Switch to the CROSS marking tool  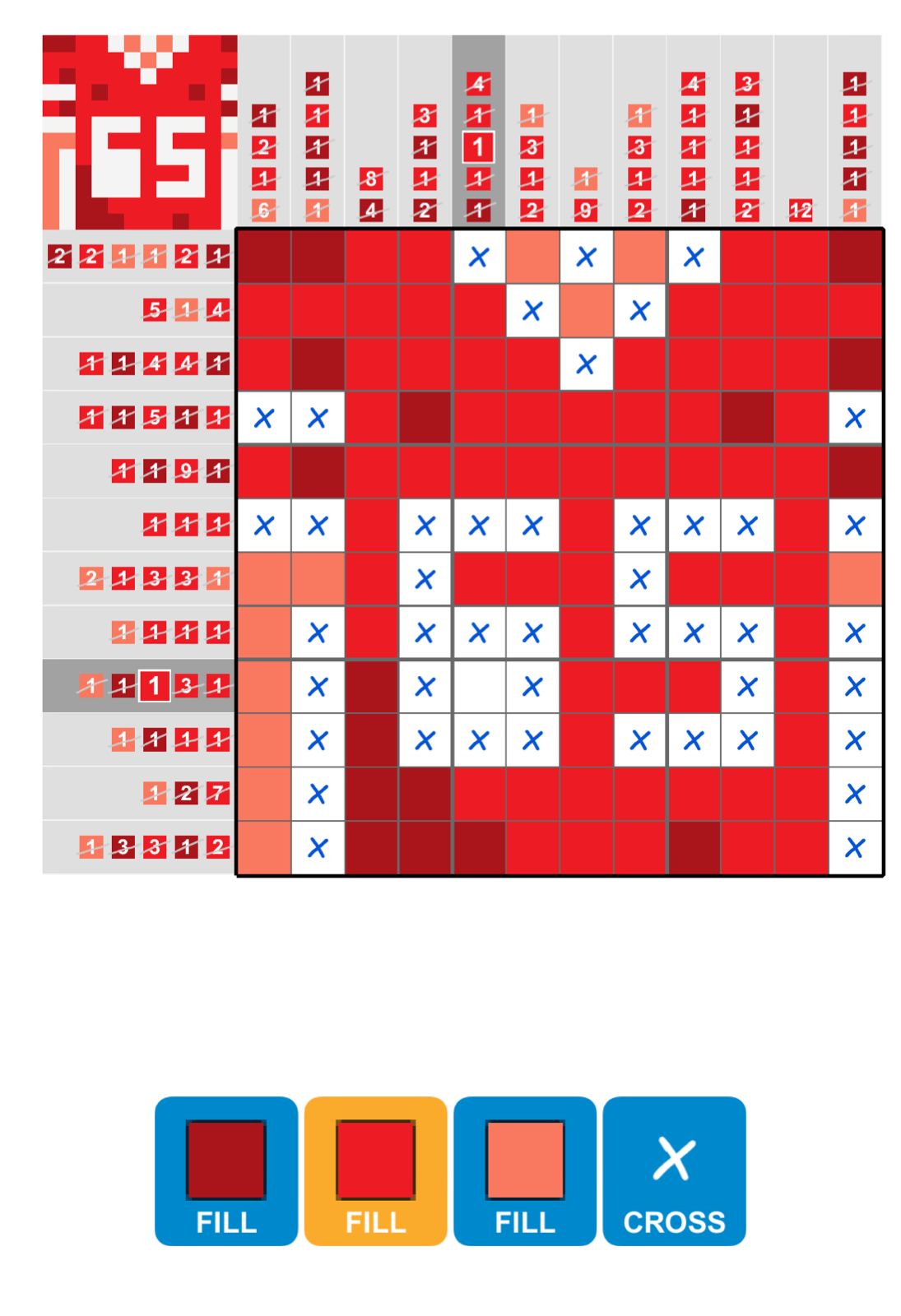tap(673, 1170)
